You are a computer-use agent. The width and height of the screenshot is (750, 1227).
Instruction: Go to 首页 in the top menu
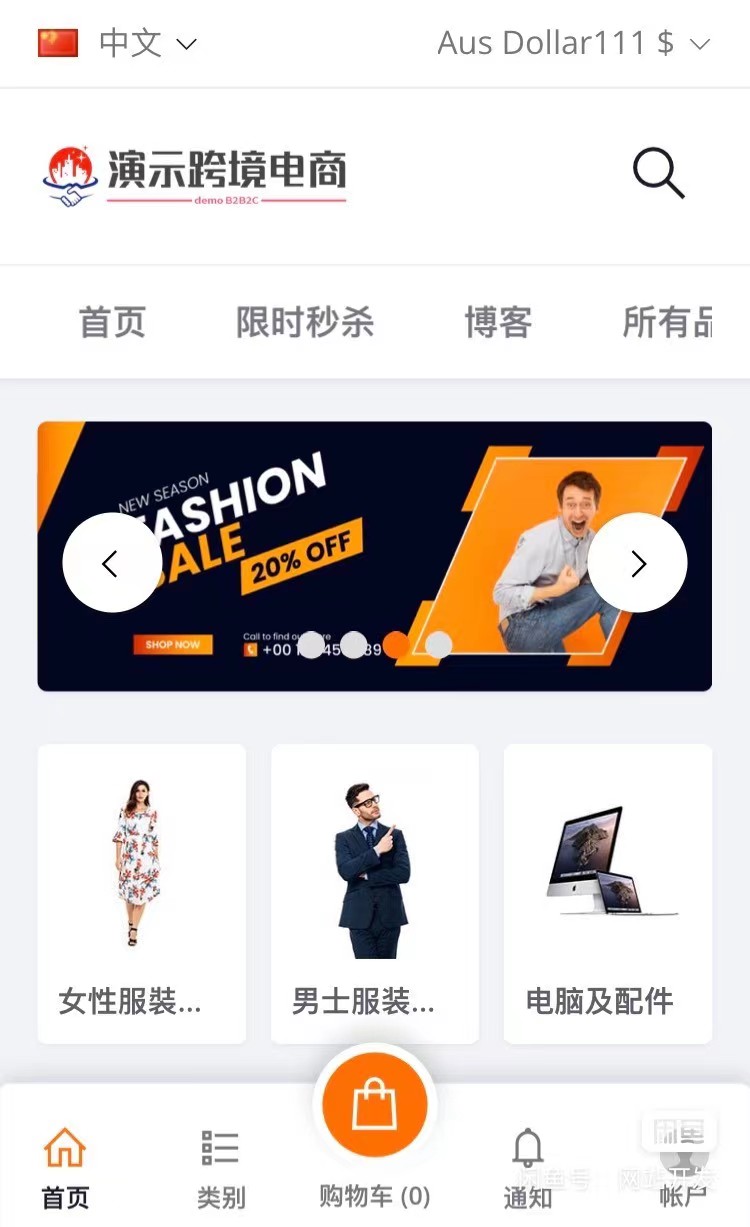pos(112,322)
